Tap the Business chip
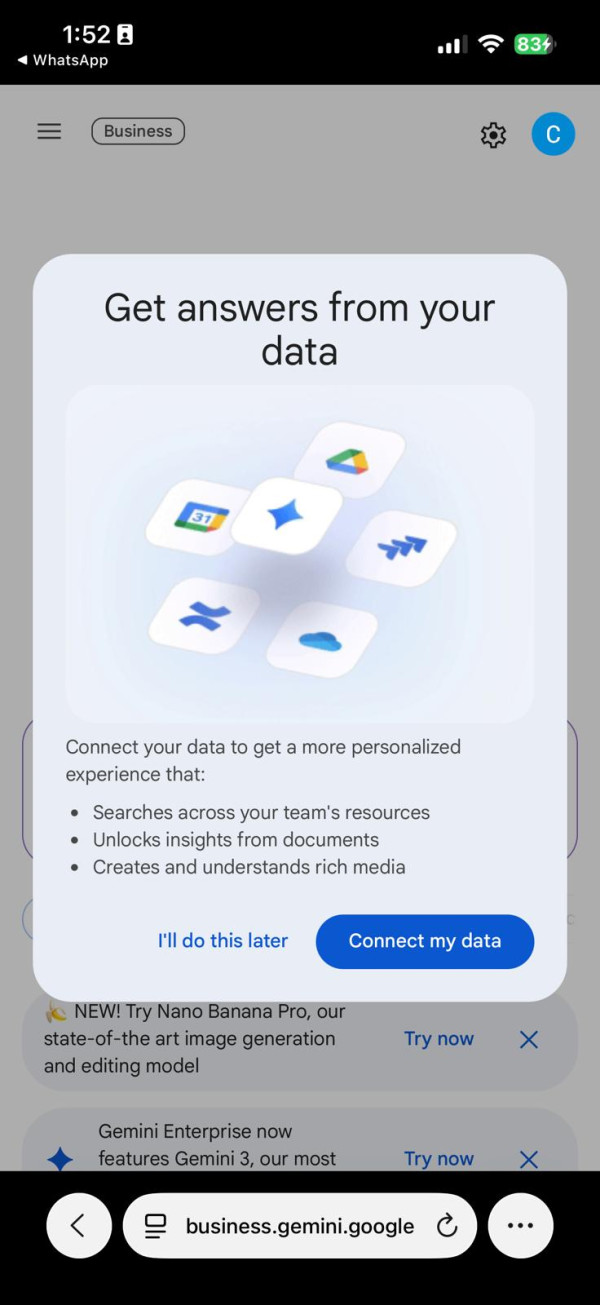600x1305 pixels. [x=138, y=131]
